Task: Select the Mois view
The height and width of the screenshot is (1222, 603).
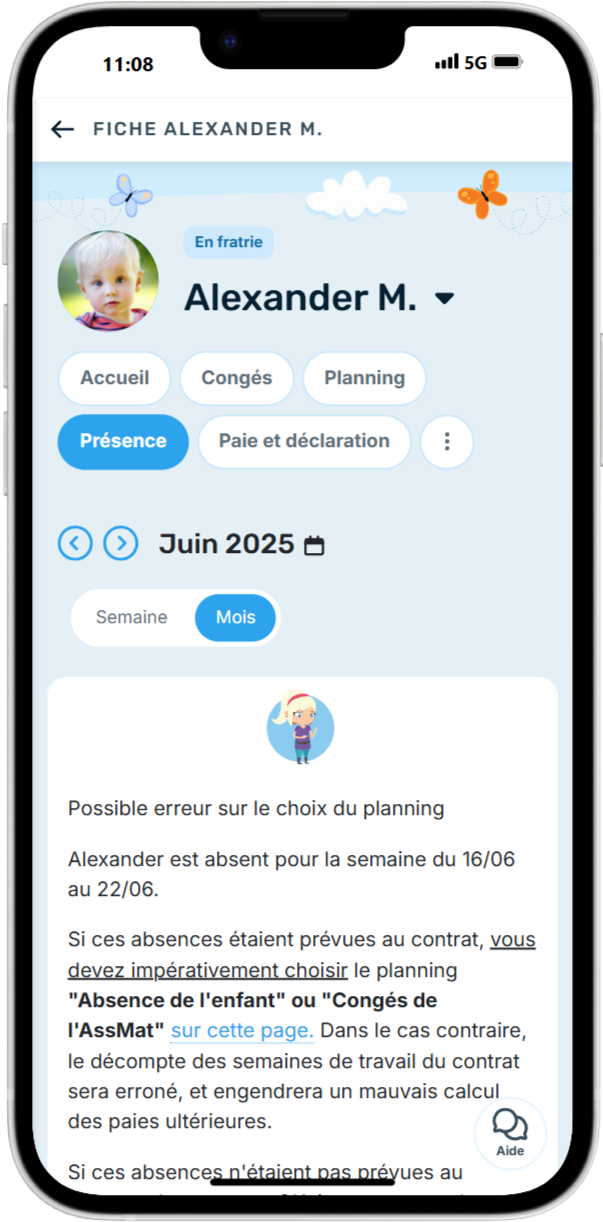Action: click(235, 617)
